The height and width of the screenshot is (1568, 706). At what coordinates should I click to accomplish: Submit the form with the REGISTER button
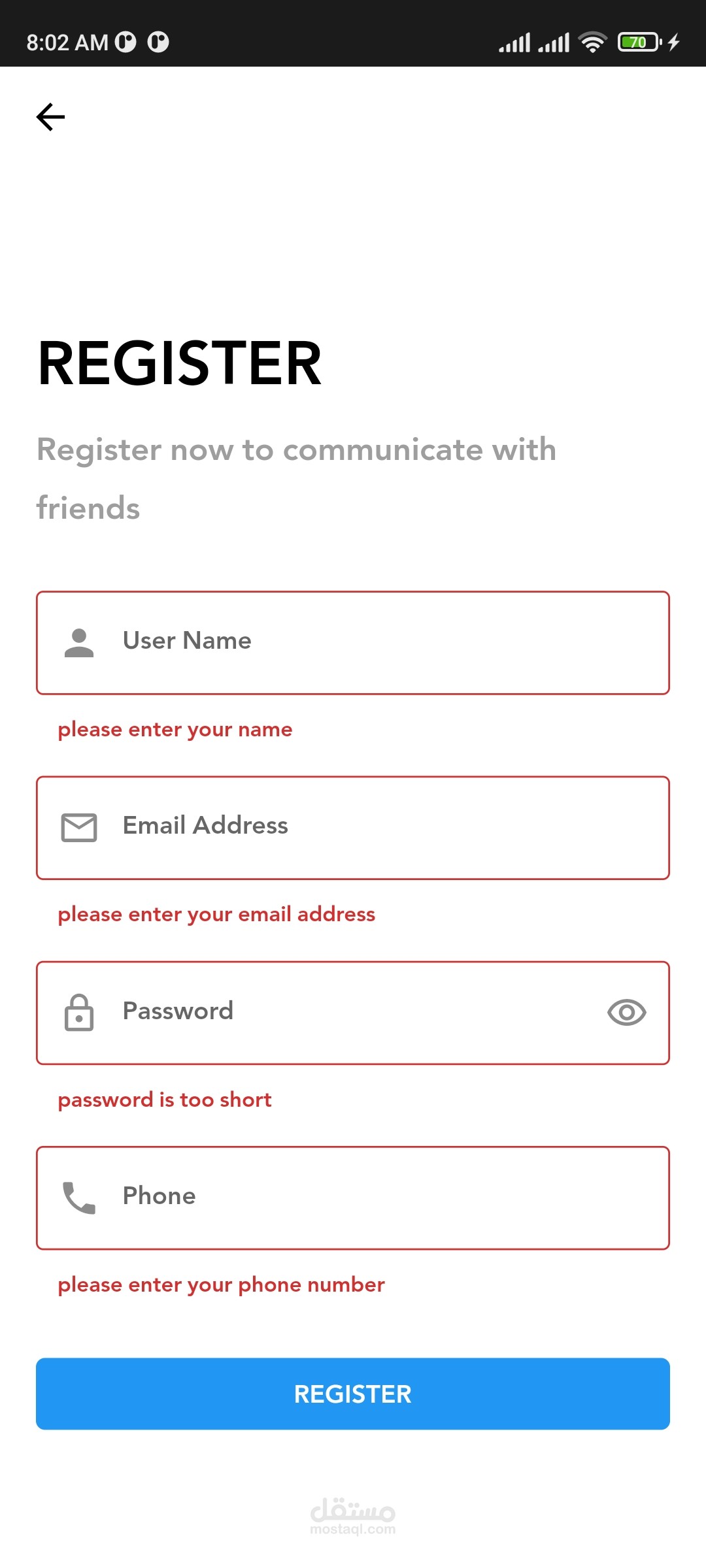pos(353,1394)
